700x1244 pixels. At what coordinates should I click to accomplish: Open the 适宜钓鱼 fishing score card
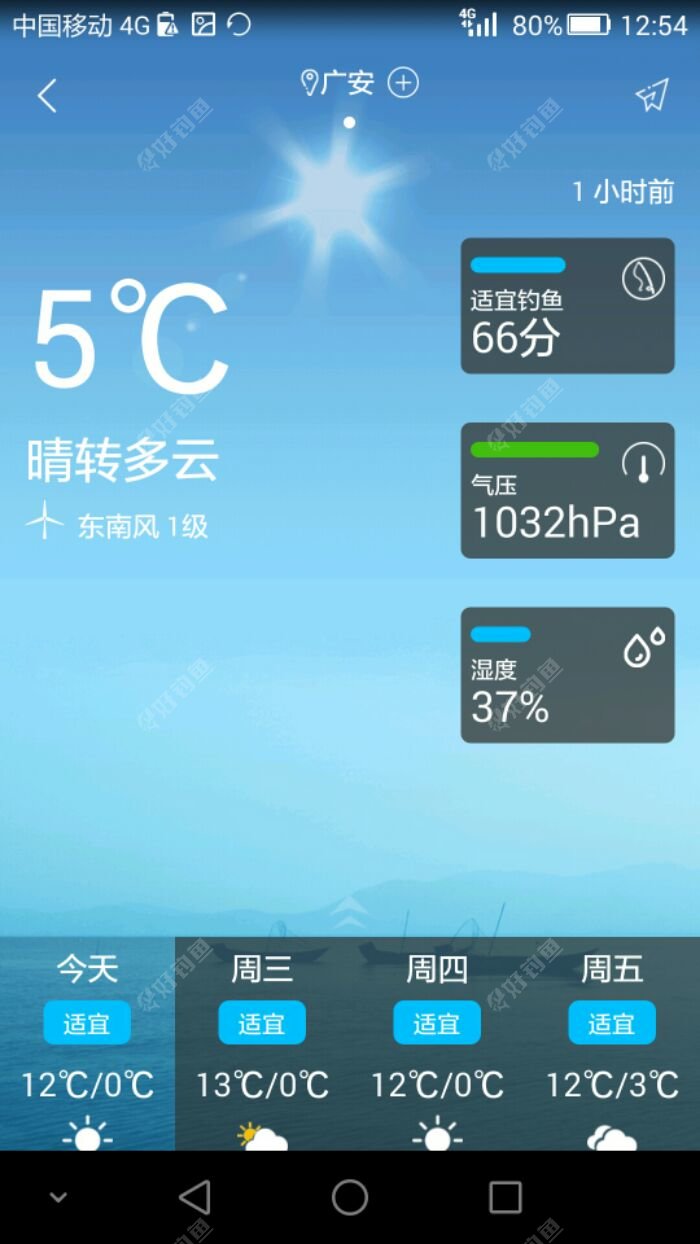pos(567,306)
